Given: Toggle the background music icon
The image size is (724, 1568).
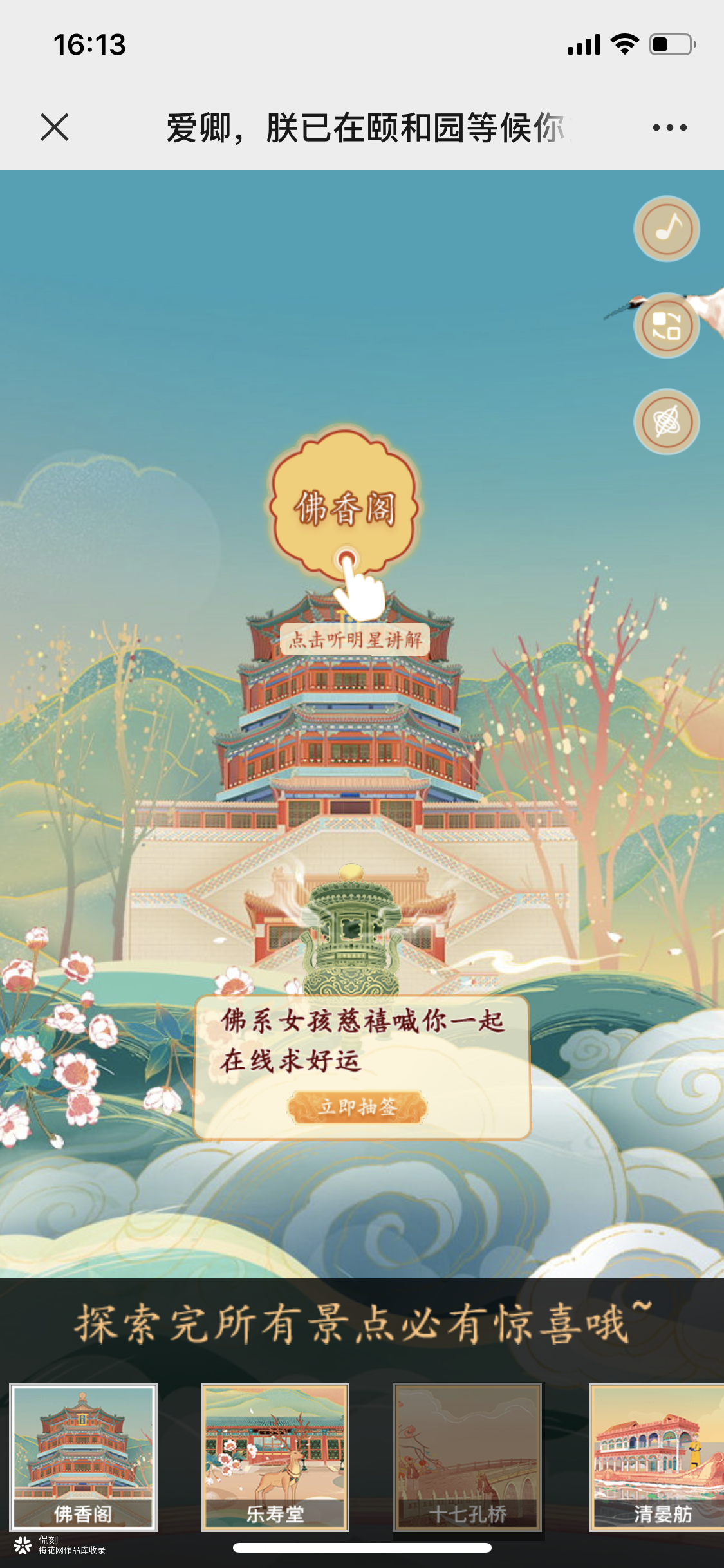Looking at the screenshot, I should (x=667, y=229).
